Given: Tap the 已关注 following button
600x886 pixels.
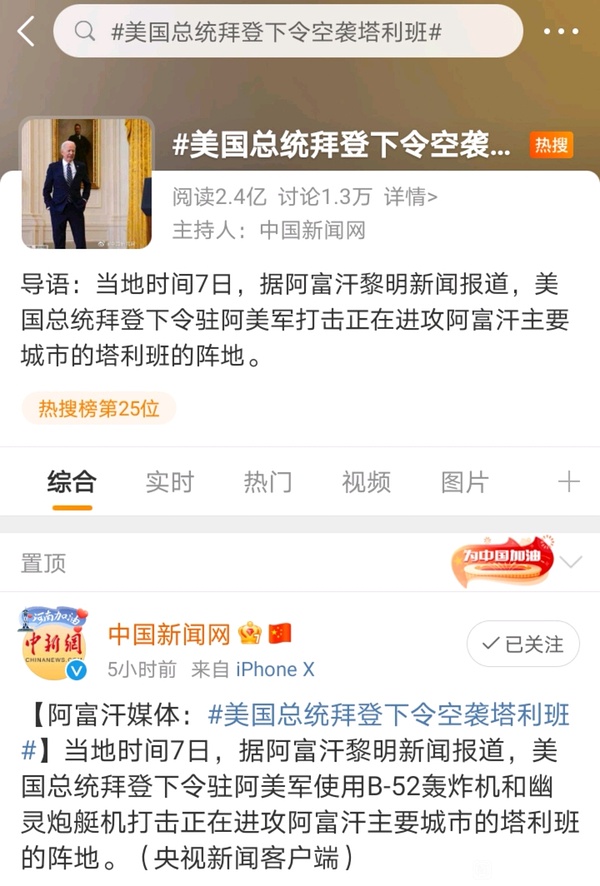Looking at the screenshot, I should (x=523, y=644).
